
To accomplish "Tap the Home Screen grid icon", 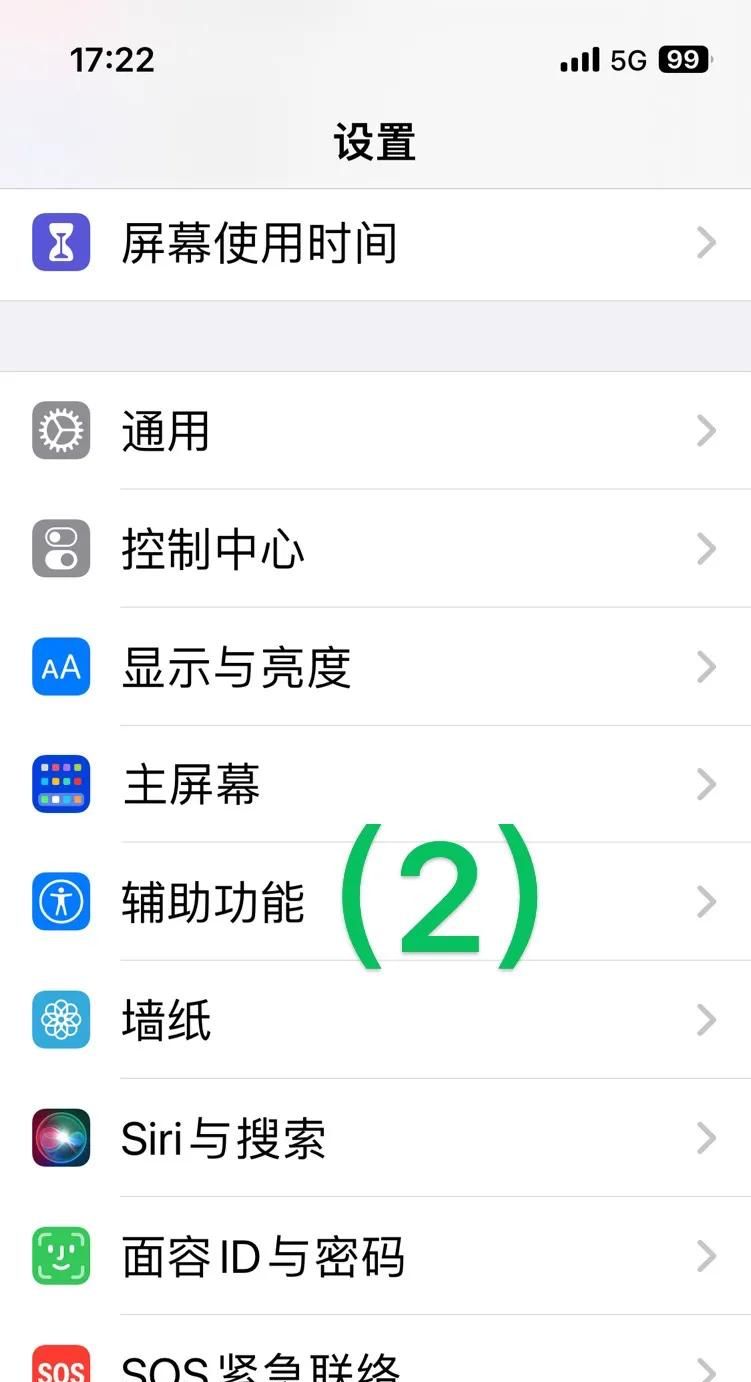I will (61, 784).
